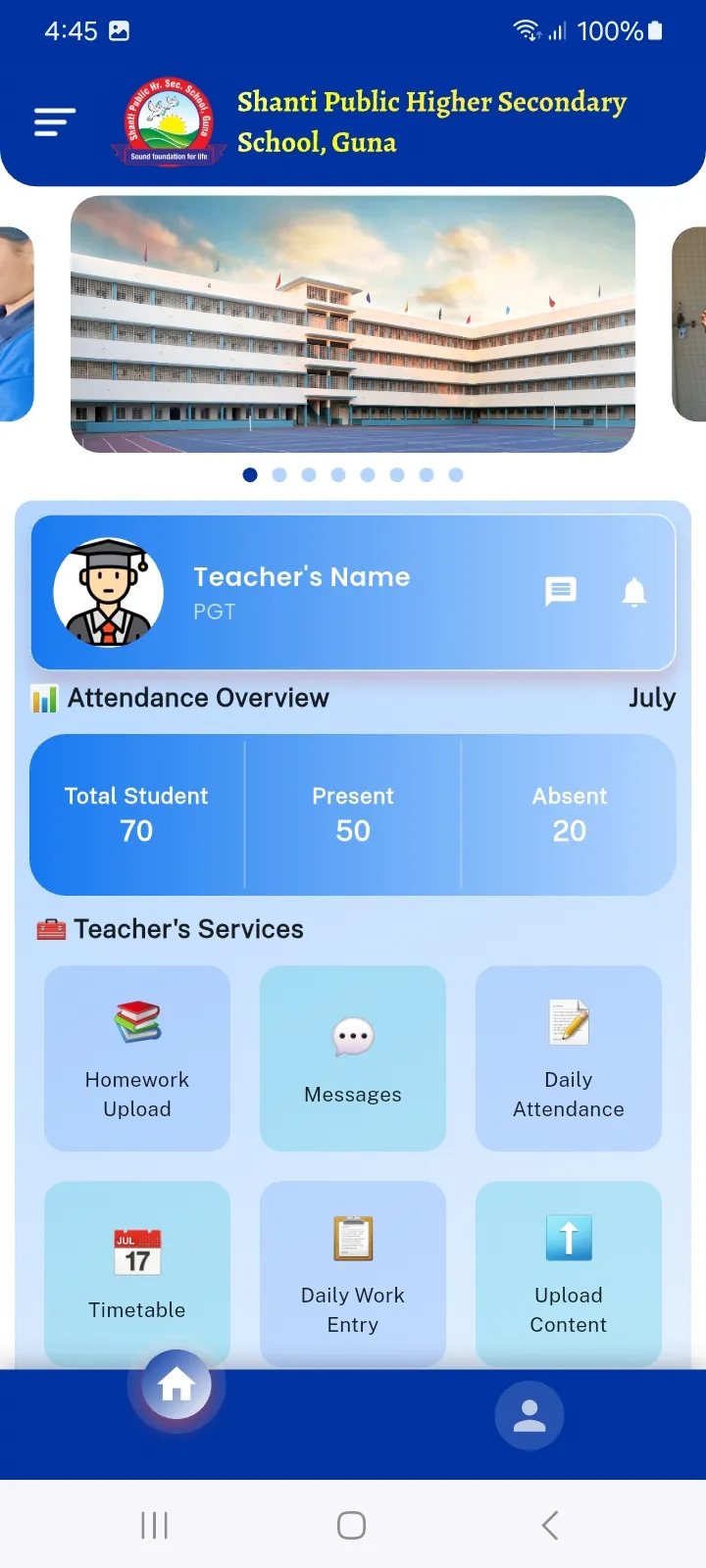
Task: Open the notifications bell
Action: [634, 591]
